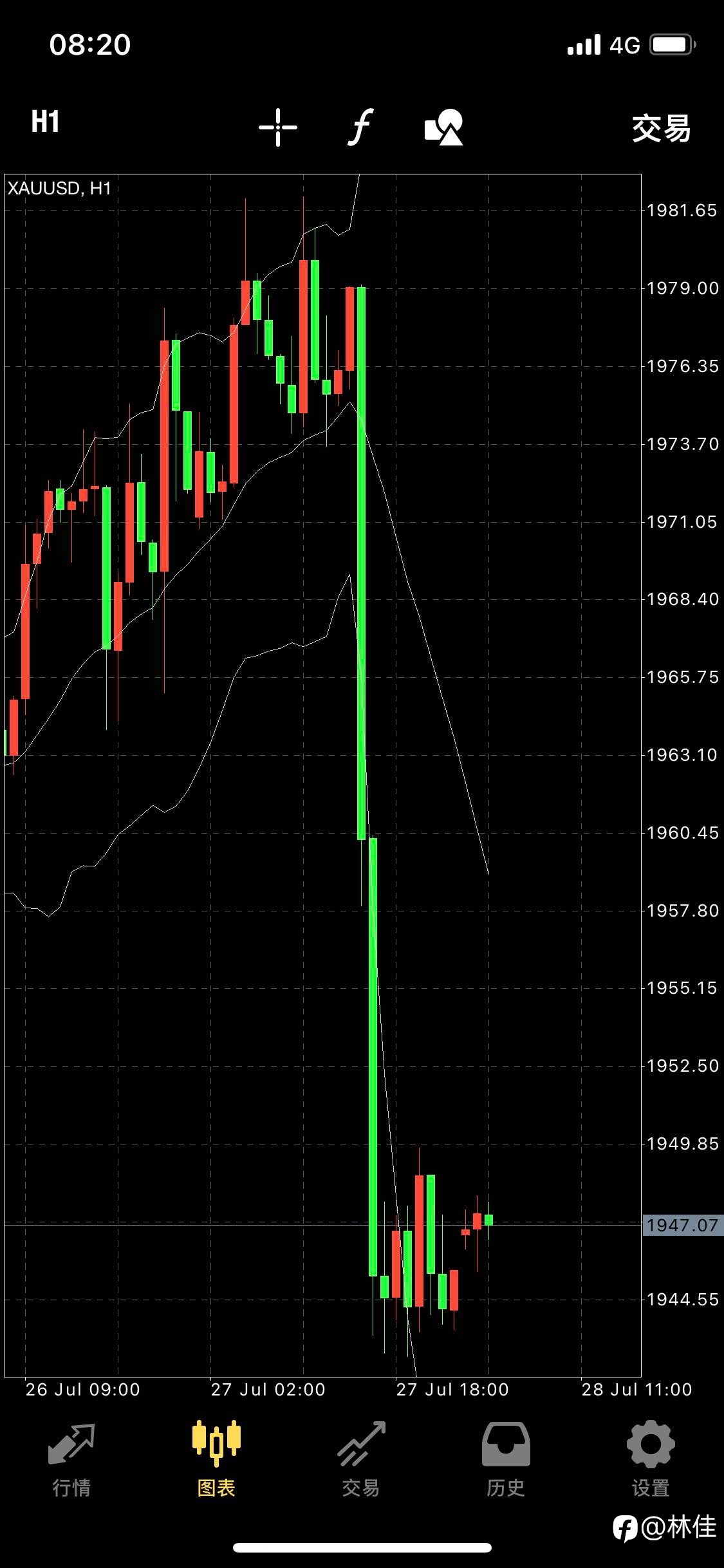This screenshot has width=724, height=1568.
Task: Open the chart objects shapes tool
Action: tap(444, 127)
